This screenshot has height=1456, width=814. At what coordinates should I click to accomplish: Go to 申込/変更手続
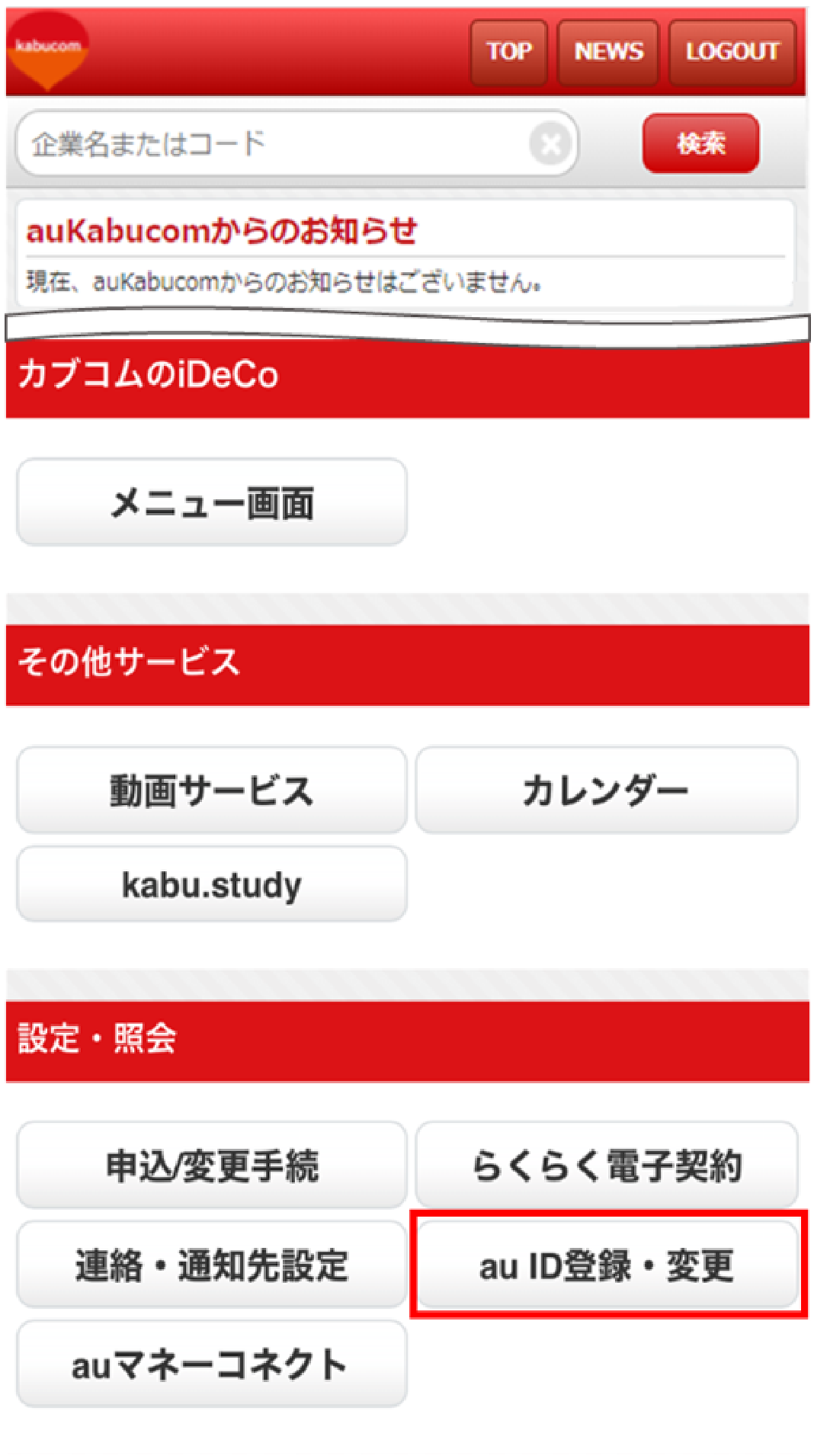(x=212, y=1165)
